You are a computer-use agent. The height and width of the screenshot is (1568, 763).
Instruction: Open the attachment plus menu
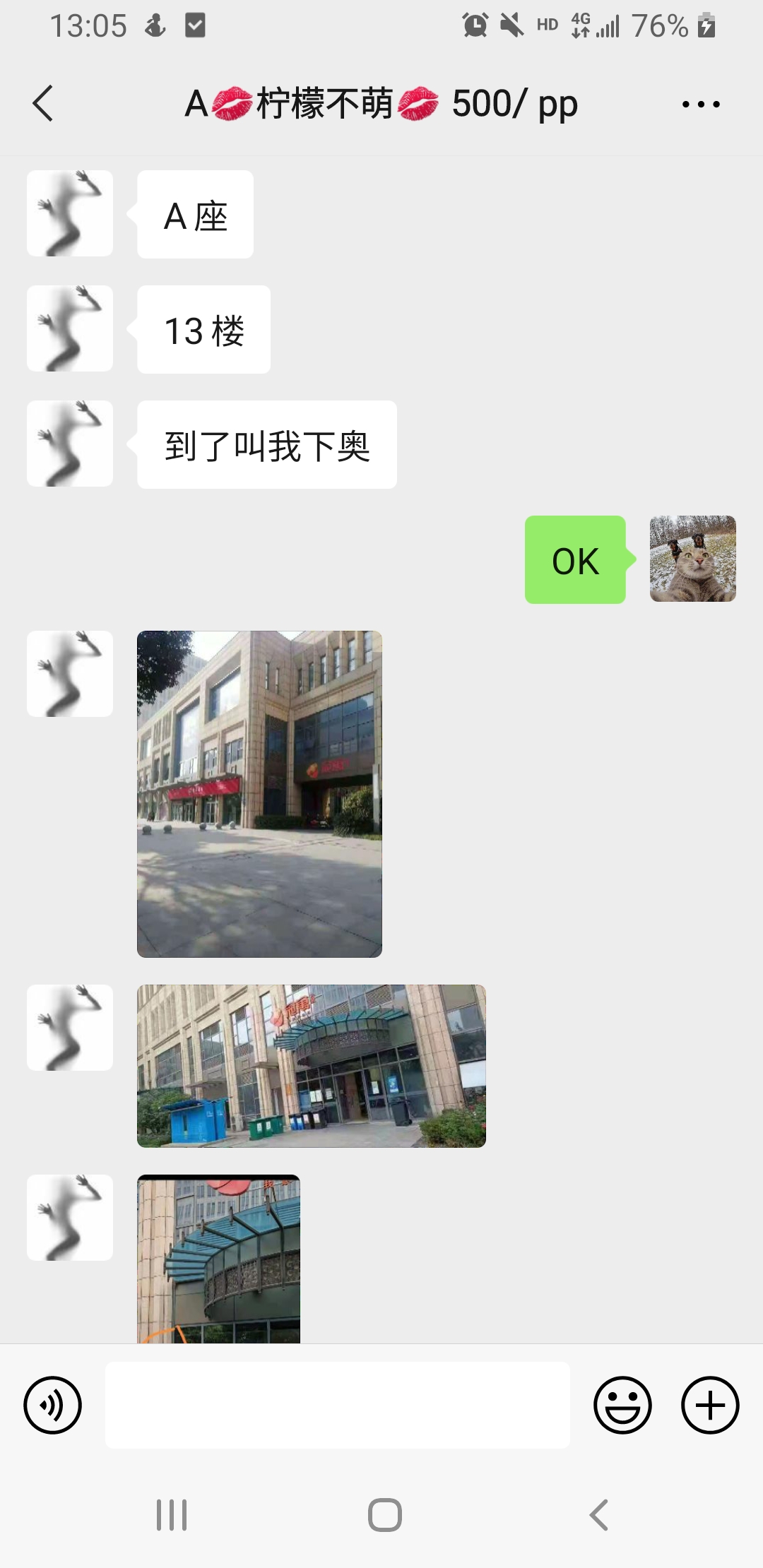[709, 1406]
